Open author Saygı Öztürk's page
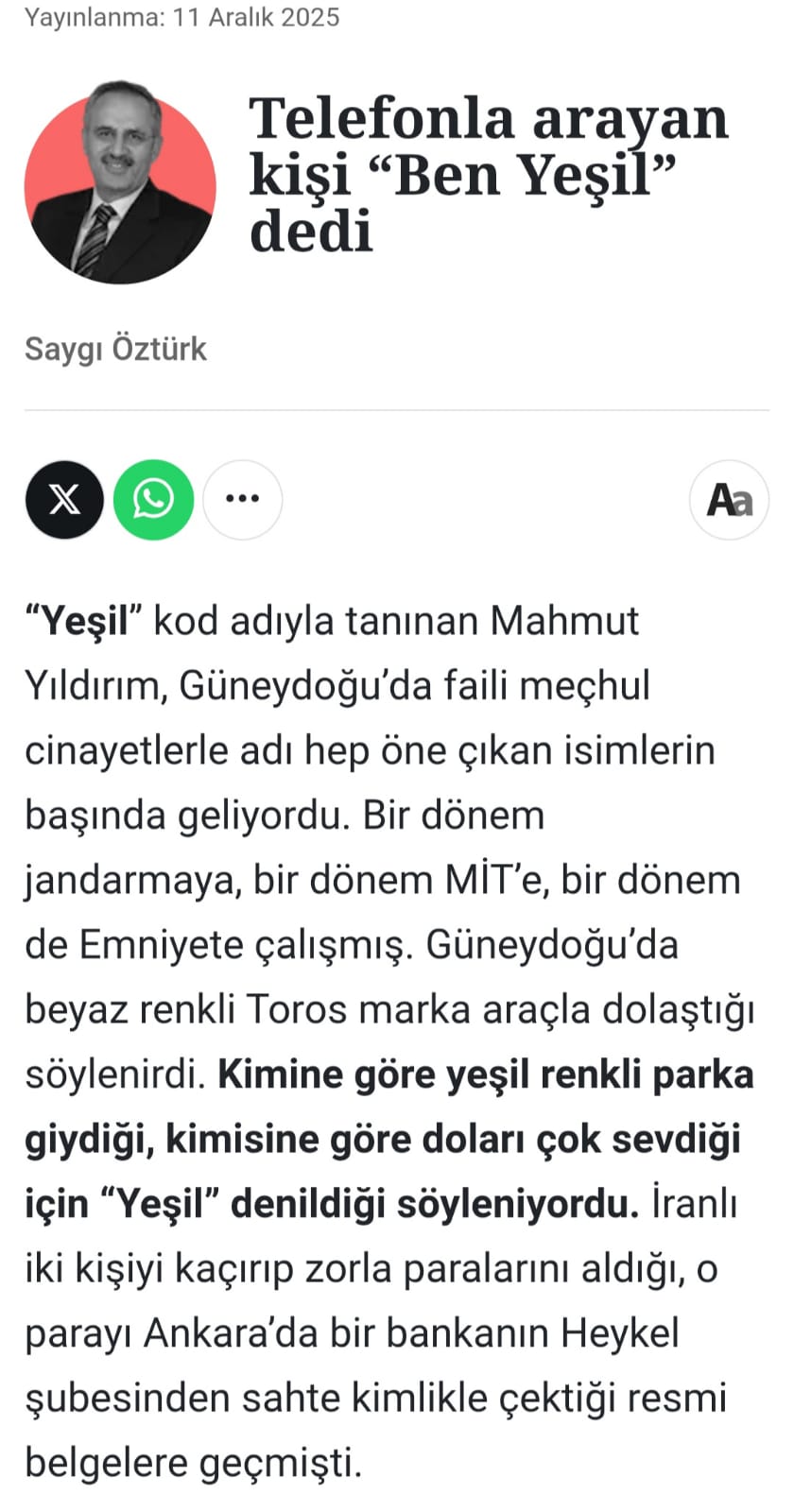794x1512 pixels. 115,349
